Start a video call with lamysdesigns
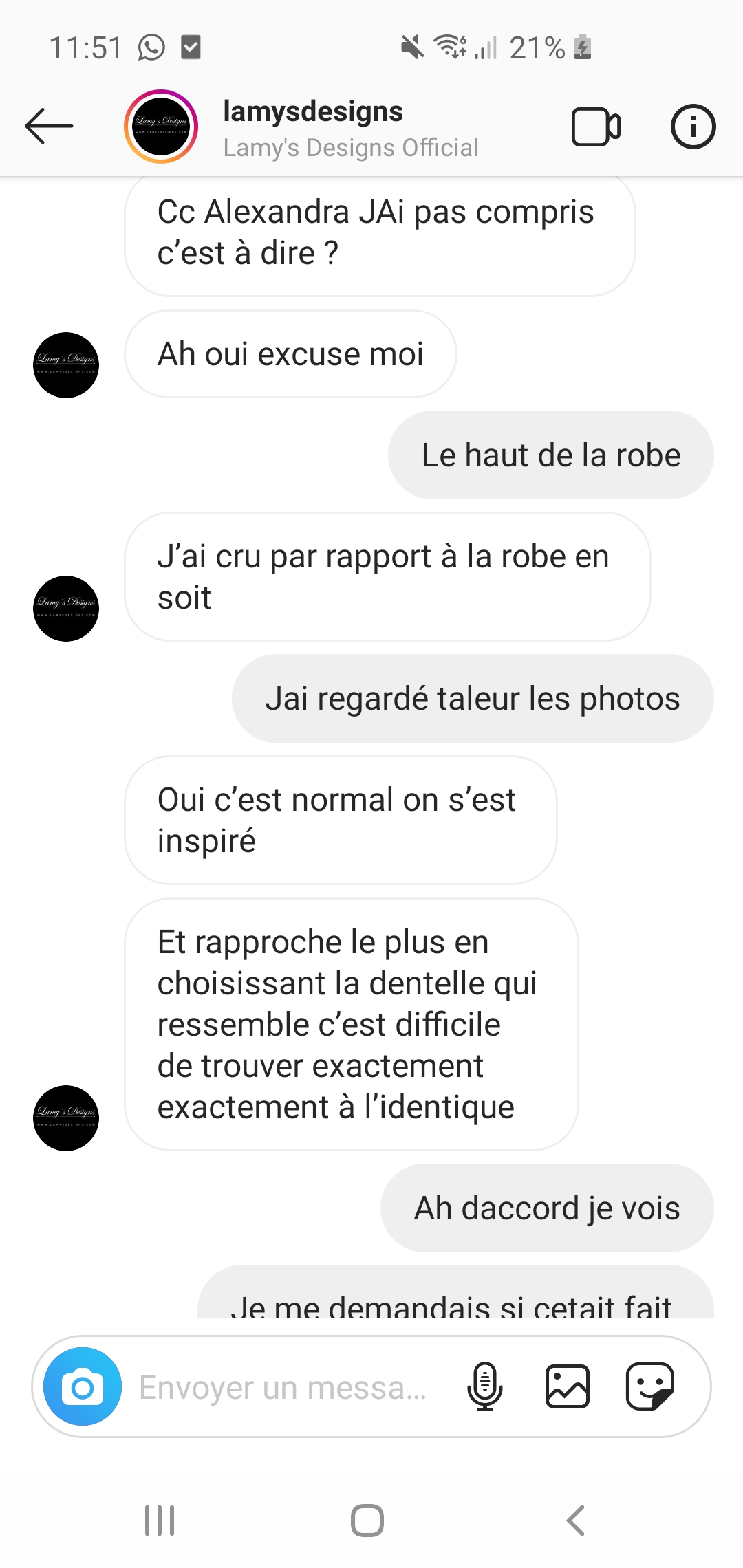This screenshot has width=743, height=1568. 596,127
